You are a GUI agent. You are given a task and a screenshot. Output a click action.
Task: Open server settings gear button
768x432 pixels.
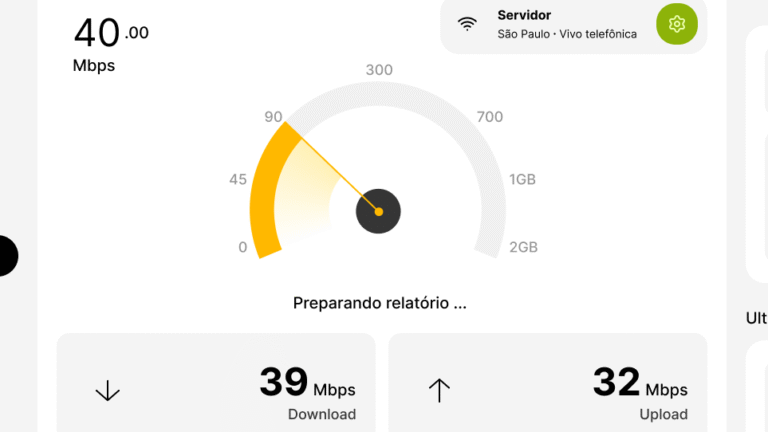677,24
